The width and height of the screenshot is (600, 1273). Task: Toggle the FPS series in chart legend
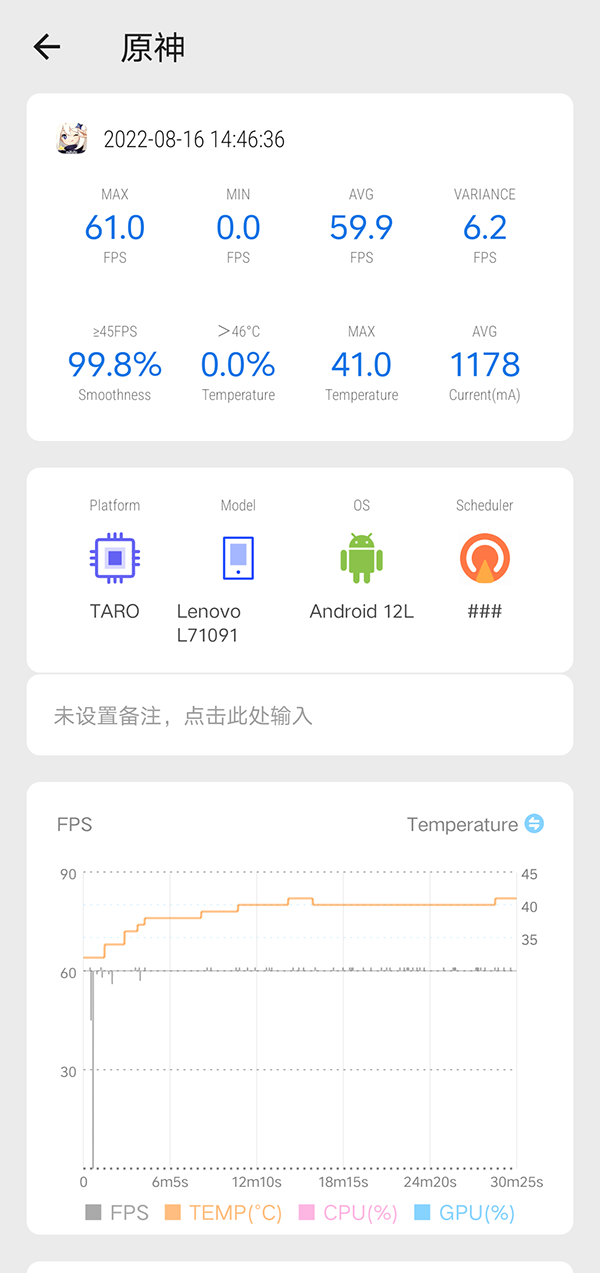click(117, 1213)
